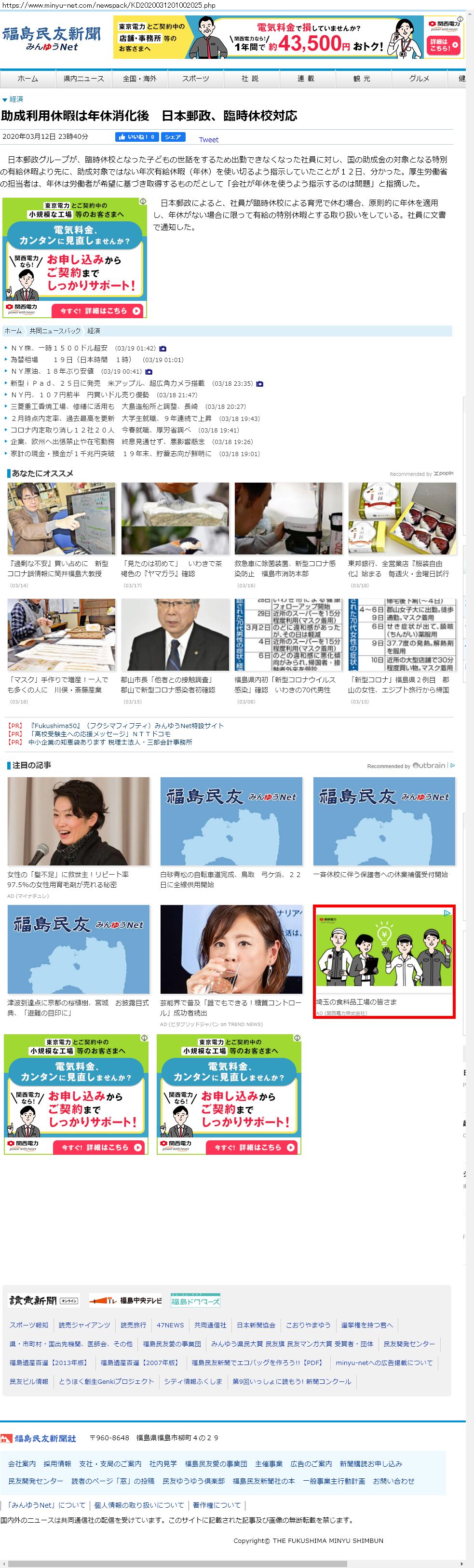Tap the Facebook いいね! button
Image resolution: width=474 pixels, height=1568 pixels.
[x=137, y=137]
